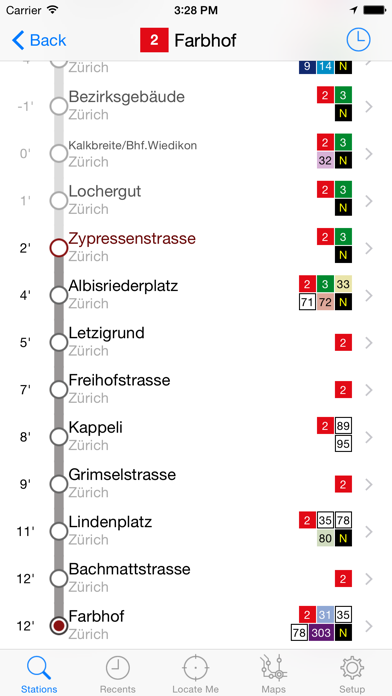Select the Stations tab
The width and height of the screenshot is (392, 696).
pyautogui.click(x=39, y=675)
